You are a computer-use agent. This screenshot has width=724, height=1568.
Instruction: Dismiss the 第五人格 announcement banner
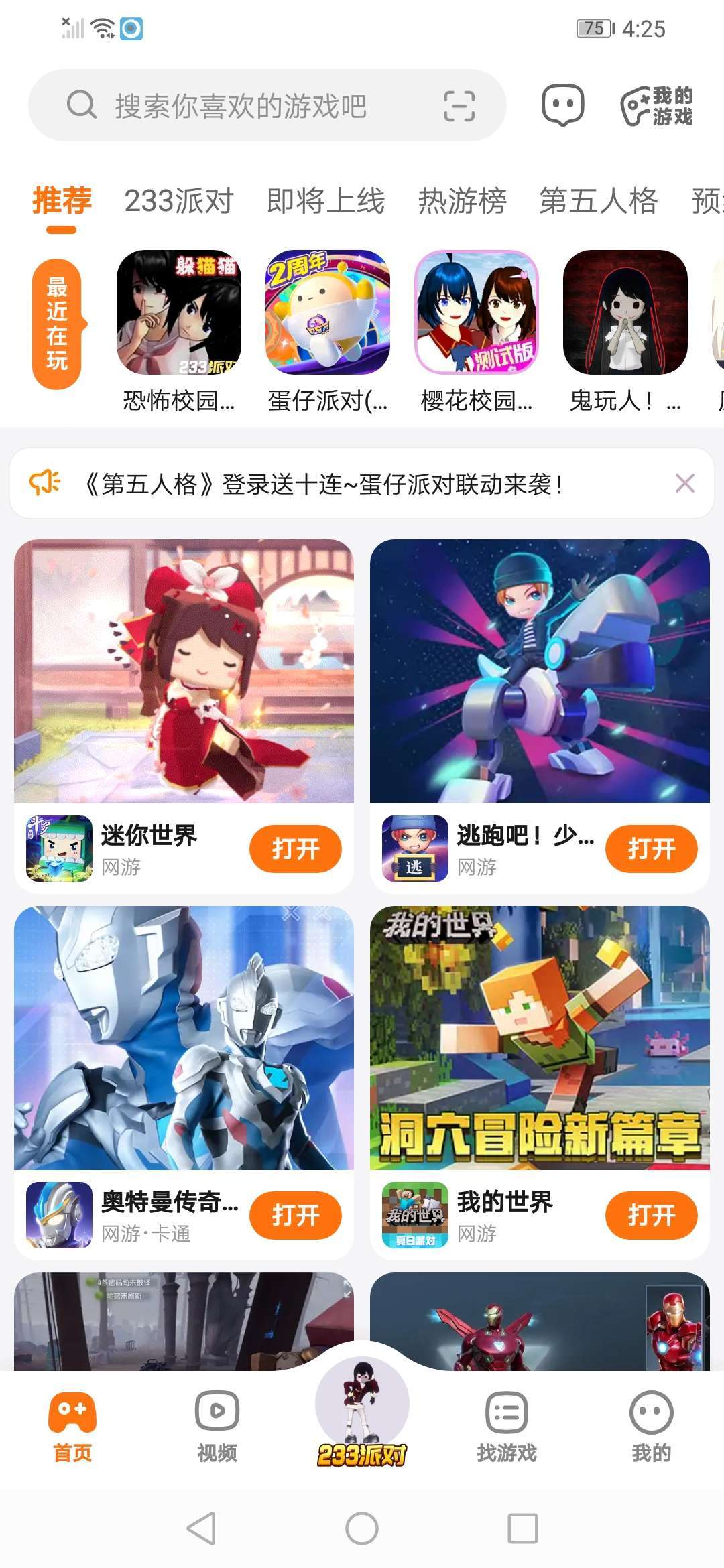pos(684,483)
